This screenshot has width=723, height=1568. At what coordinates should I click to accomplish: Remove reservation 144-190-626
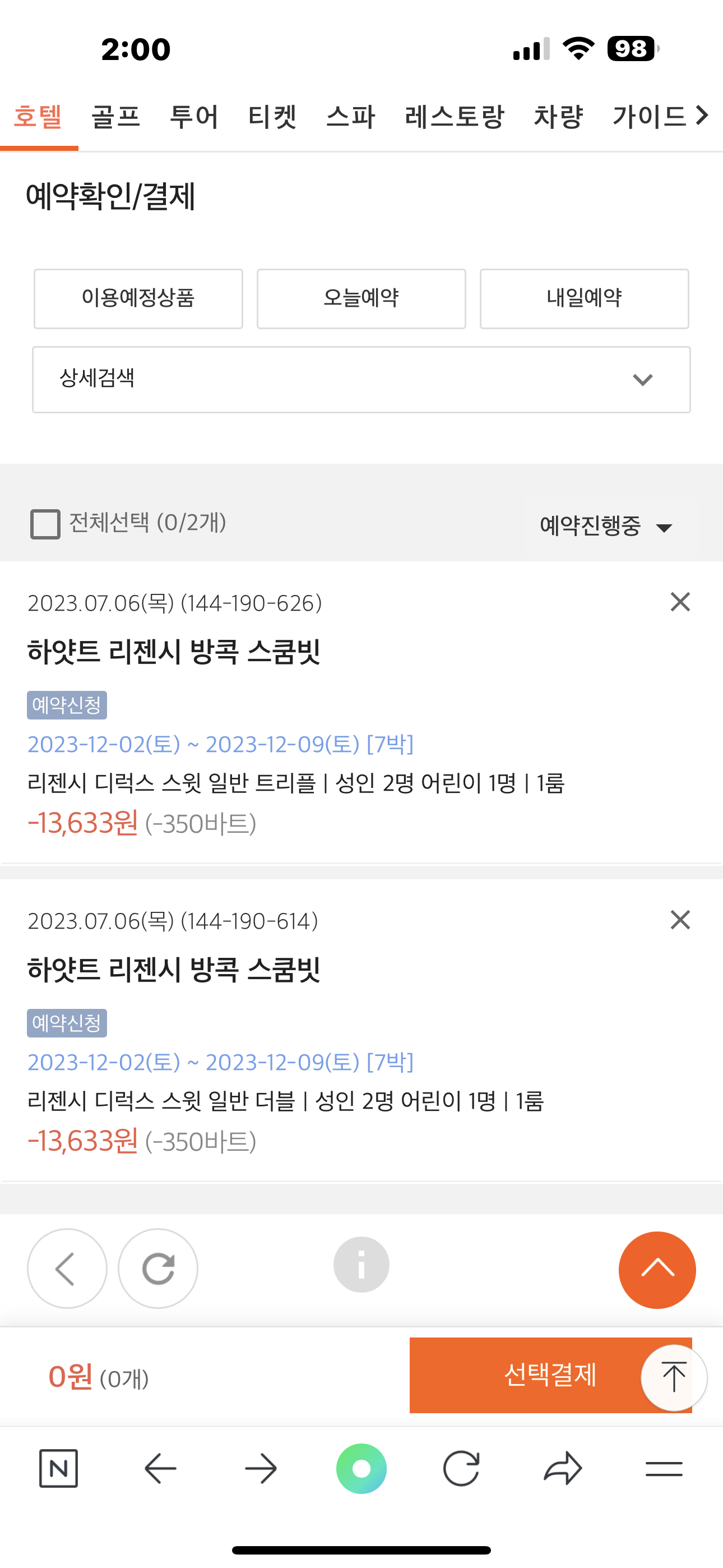(680, 602)
